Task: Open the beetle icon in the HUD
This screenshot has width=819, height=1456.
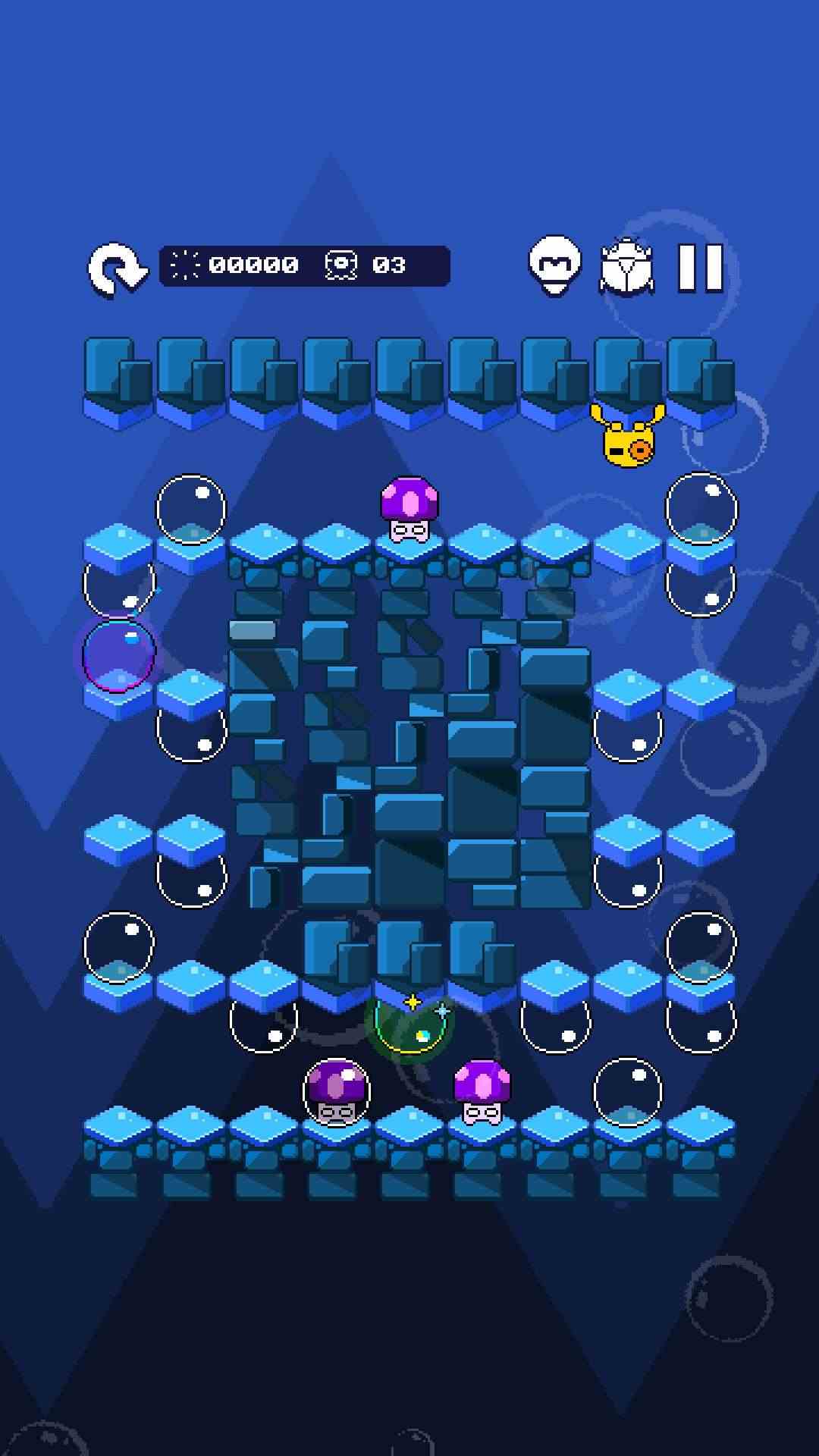Action: 626,267
